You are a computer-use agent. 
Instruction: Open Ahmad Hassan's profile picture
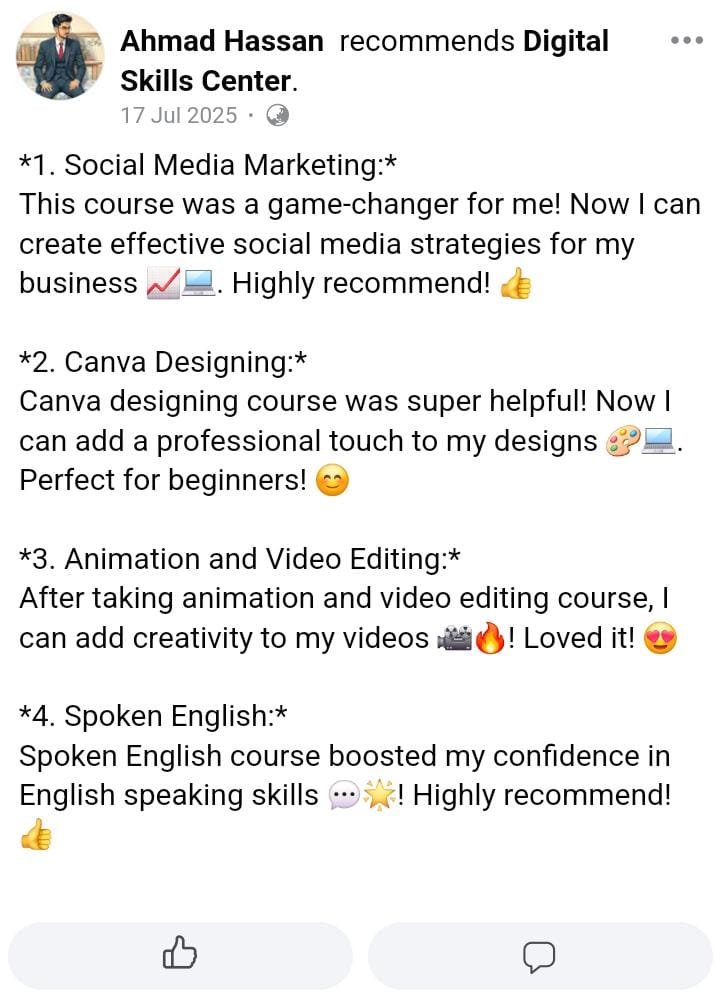coord(59,56)
